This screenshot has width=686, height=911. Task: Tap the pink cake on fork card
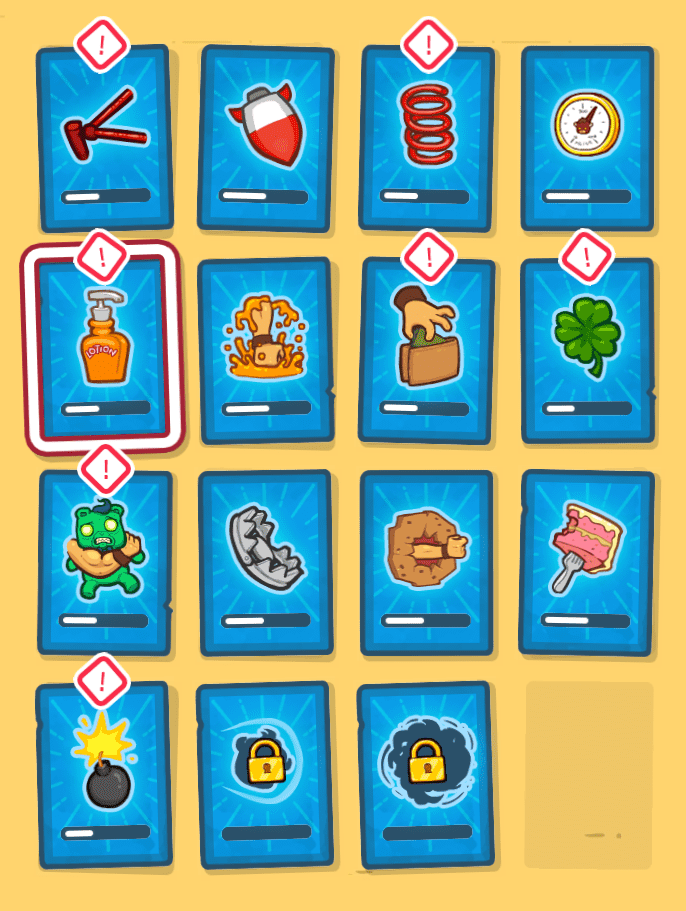pyautogui.click(x=587, y=562)
